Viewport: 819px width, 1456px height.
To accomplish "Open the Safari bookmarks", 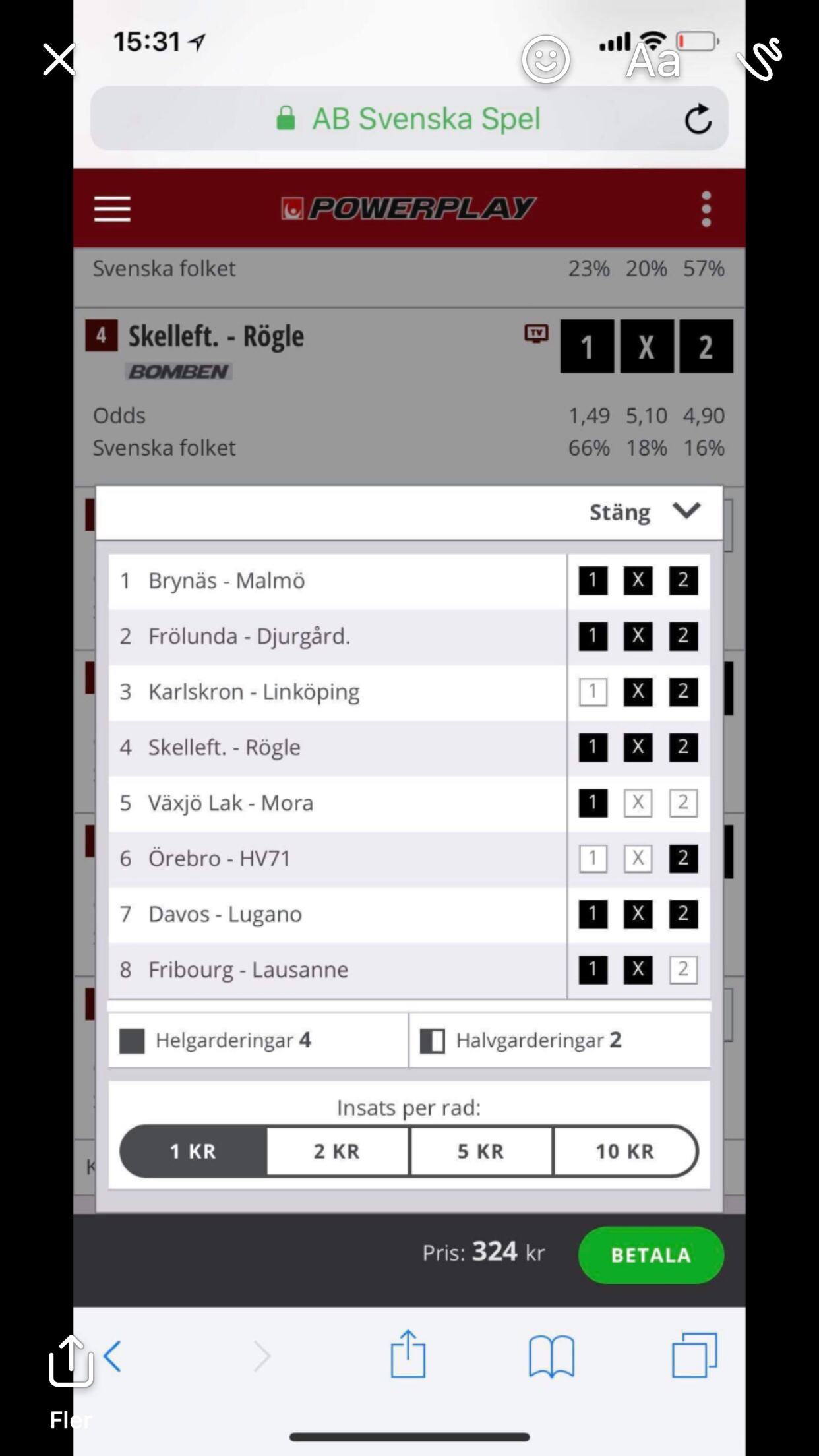I will 551,1356.
